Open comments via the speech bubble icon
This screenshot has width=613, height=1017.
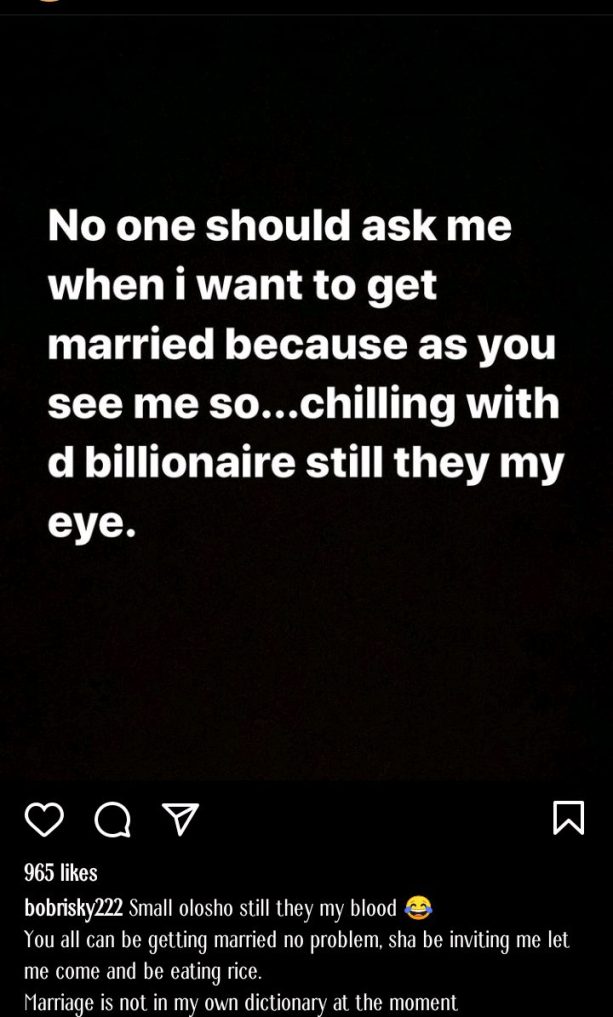tap(112, 820)
